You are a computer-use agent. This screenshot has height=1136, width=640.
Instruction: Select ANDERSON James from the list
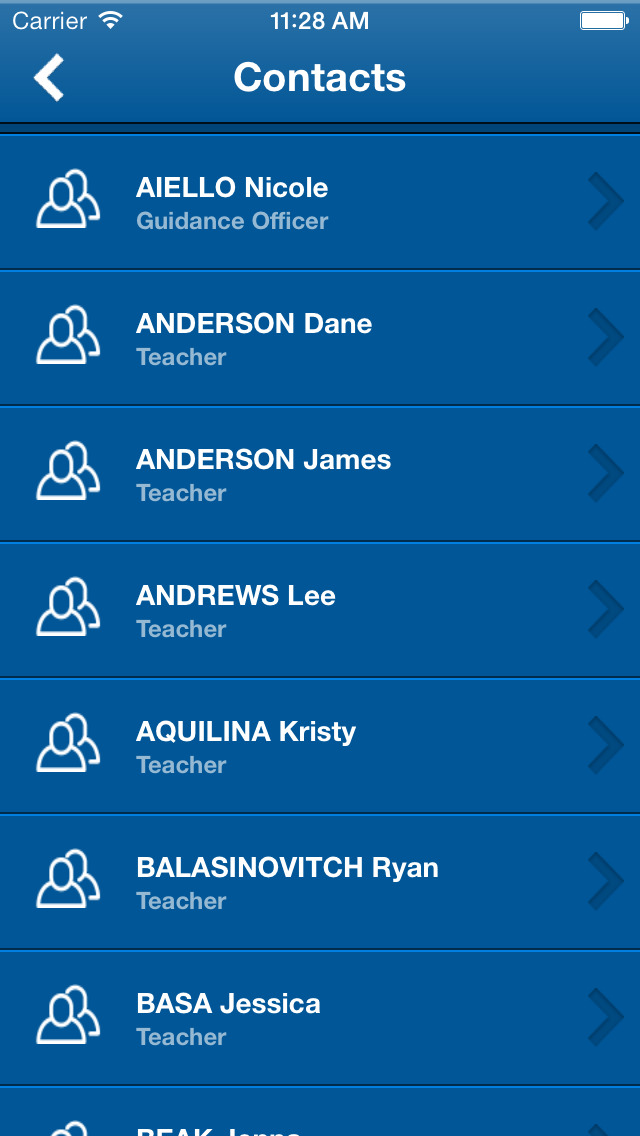coord(320,474)
